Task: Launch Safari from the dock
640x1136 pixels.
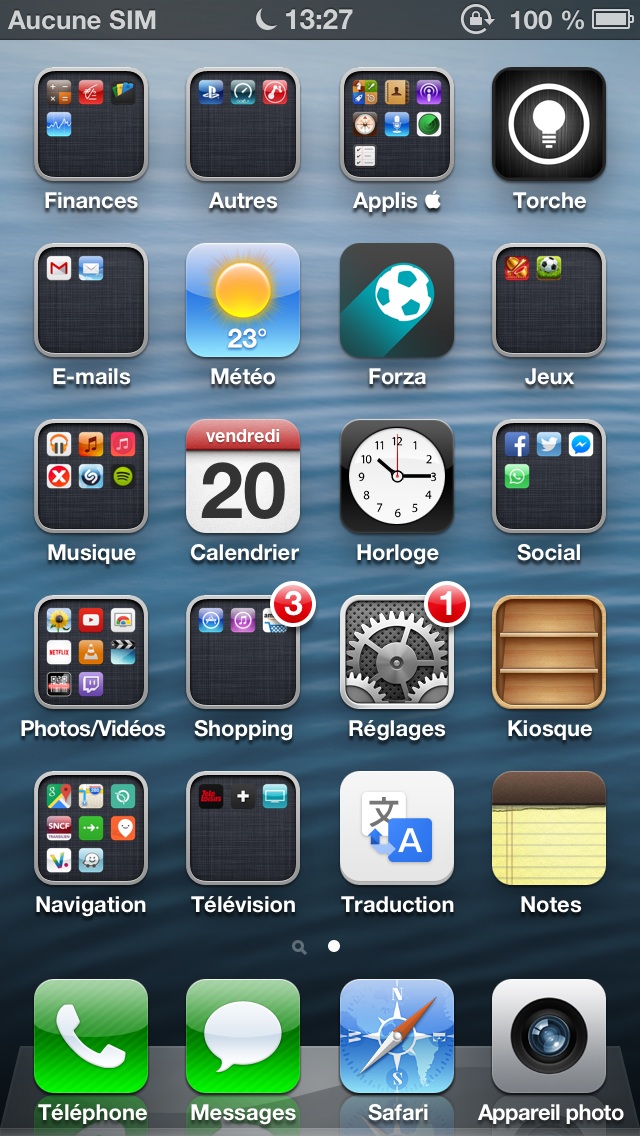Action: click(397, 1036)
